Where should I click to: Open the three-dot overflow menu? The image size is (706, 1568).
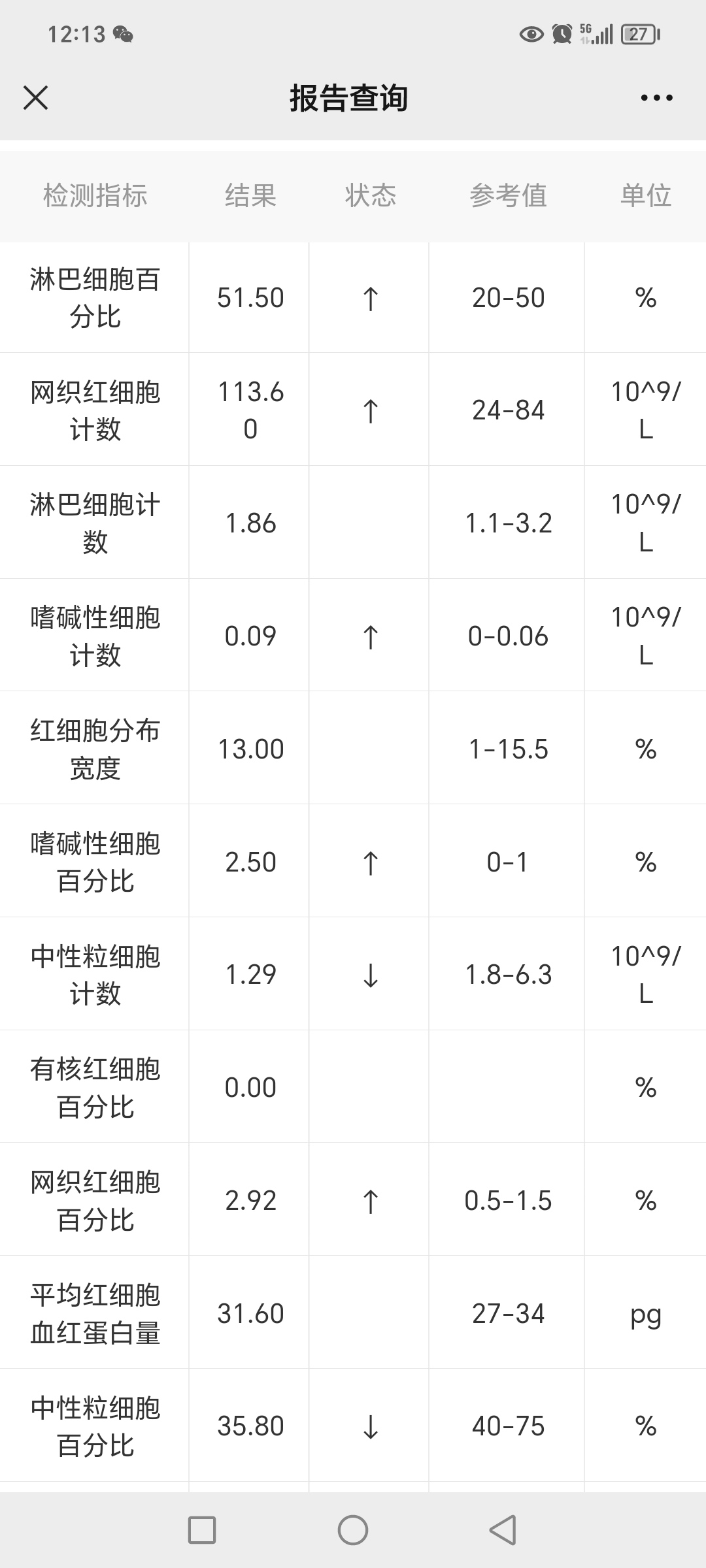coord(656,98)
